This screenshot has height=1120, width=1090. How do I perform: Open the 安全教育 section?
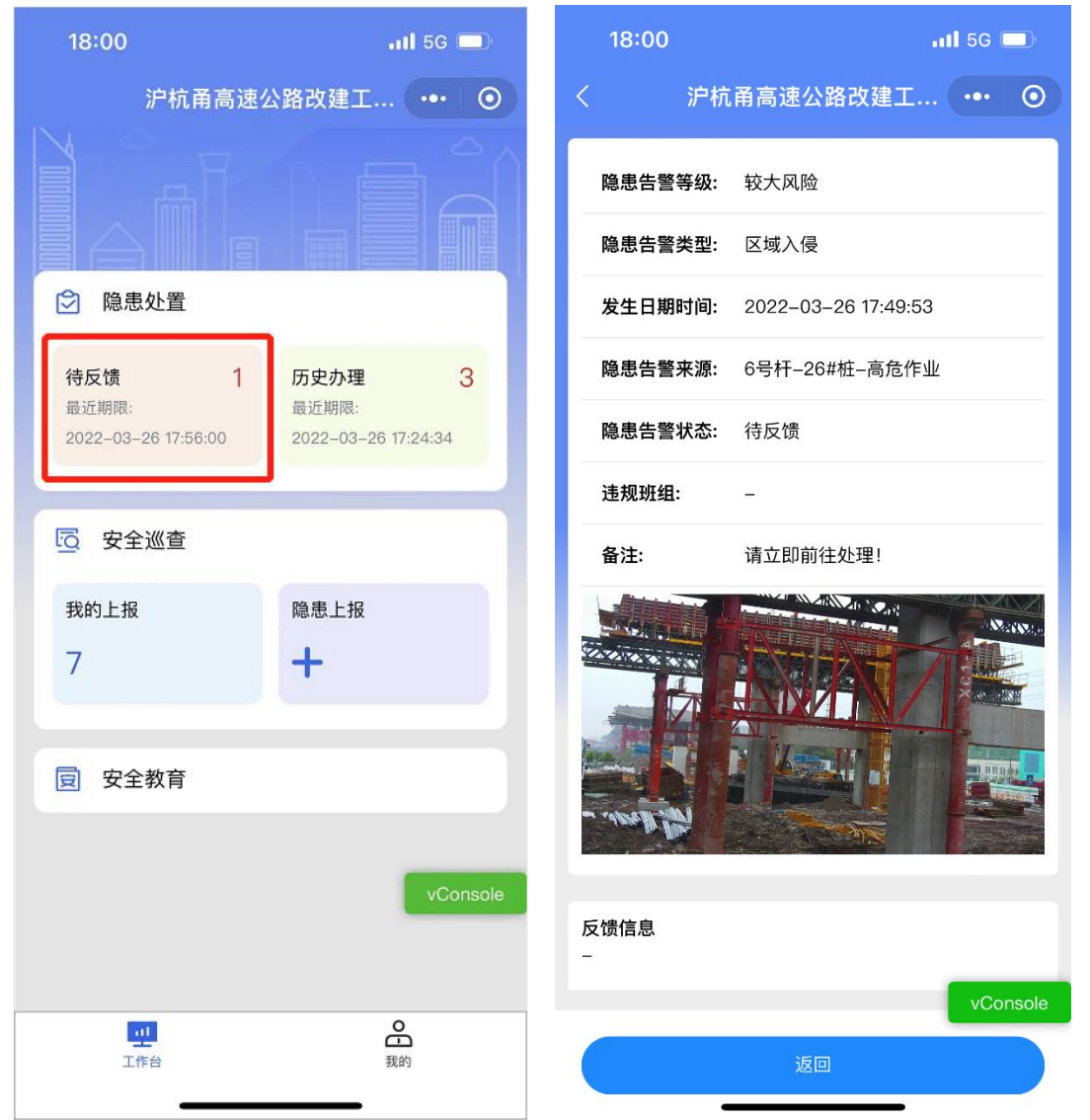[270, 779]
